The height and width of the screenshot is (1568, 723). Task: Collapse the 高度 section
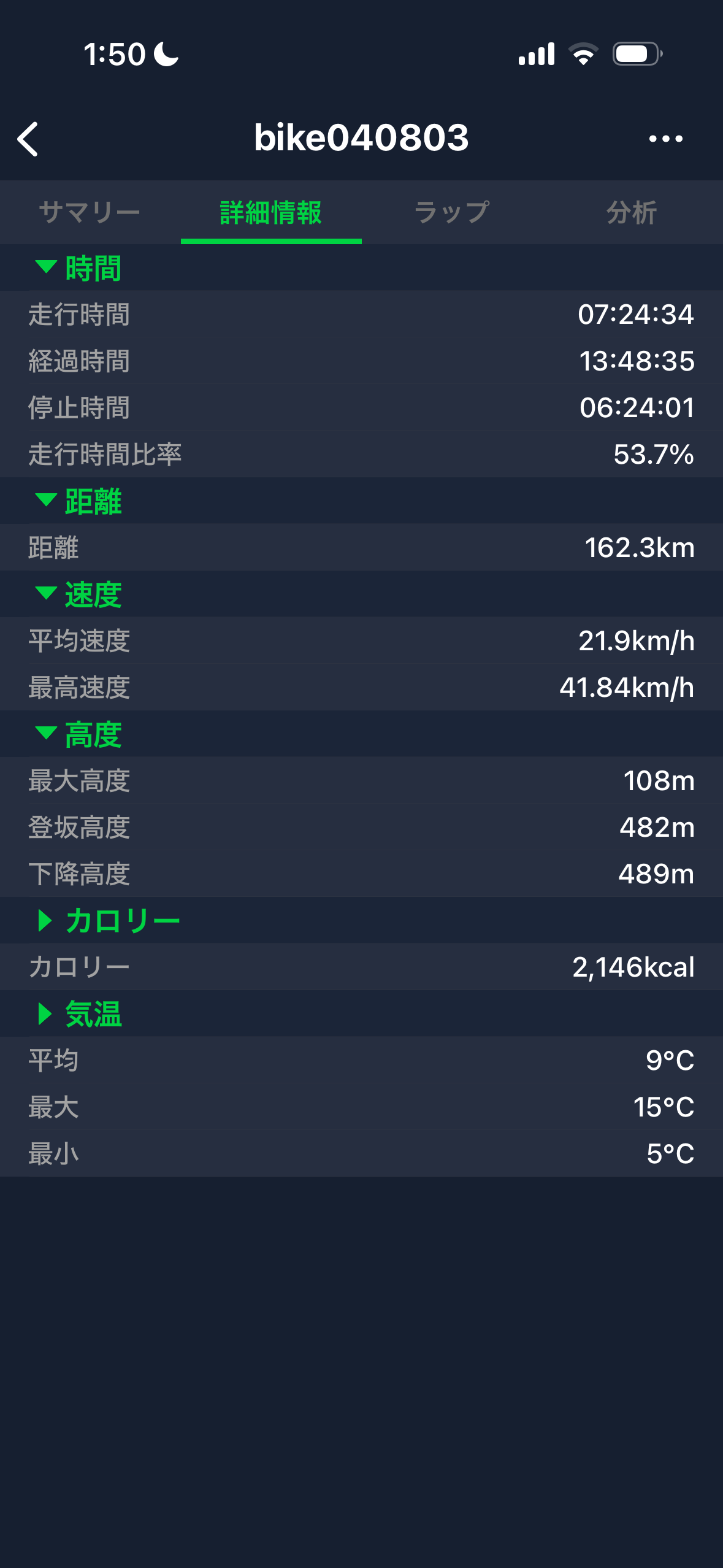tap(78, 734)
